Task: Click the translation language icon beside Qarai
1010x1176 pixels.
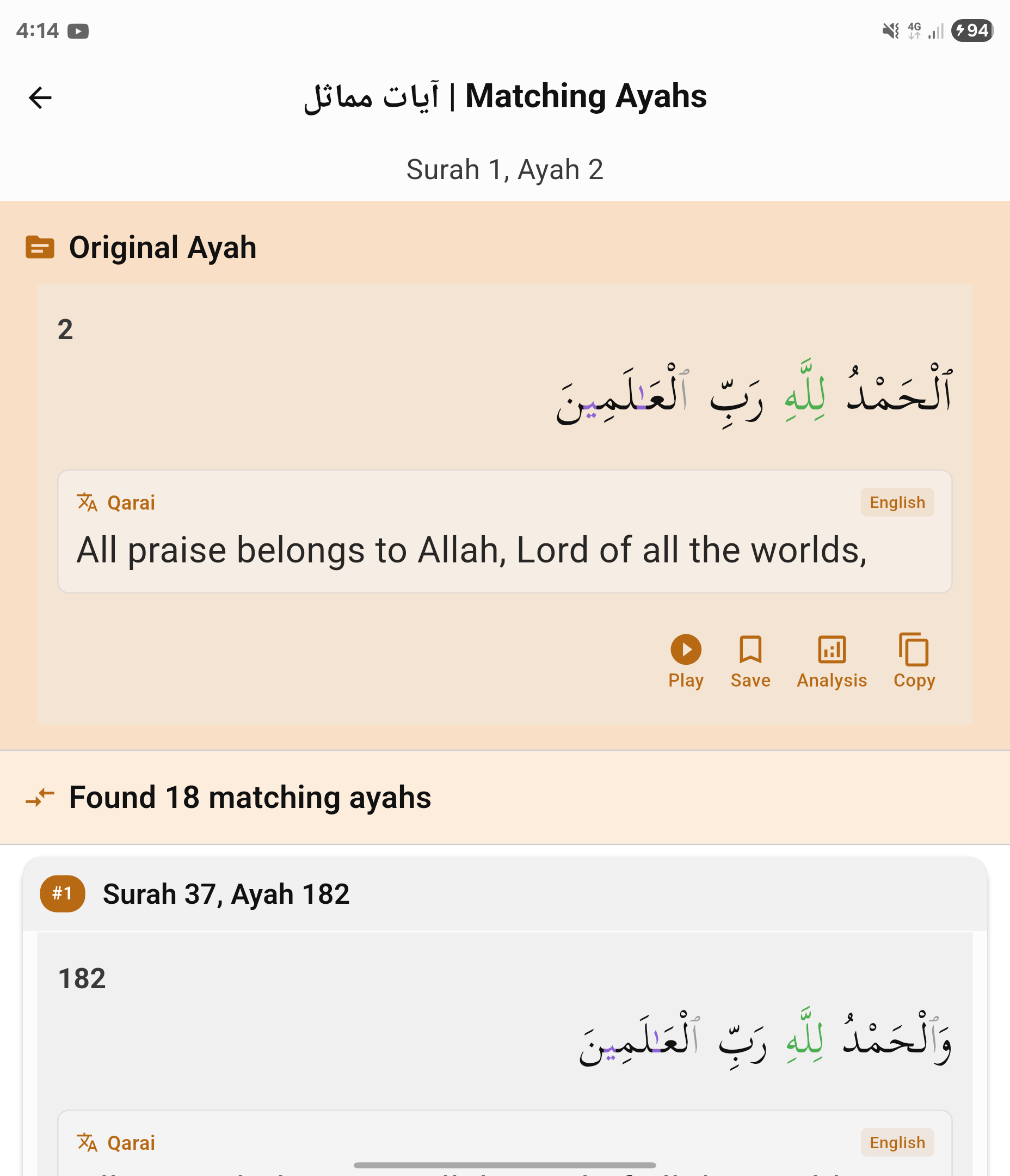Action: pos(86,503)
